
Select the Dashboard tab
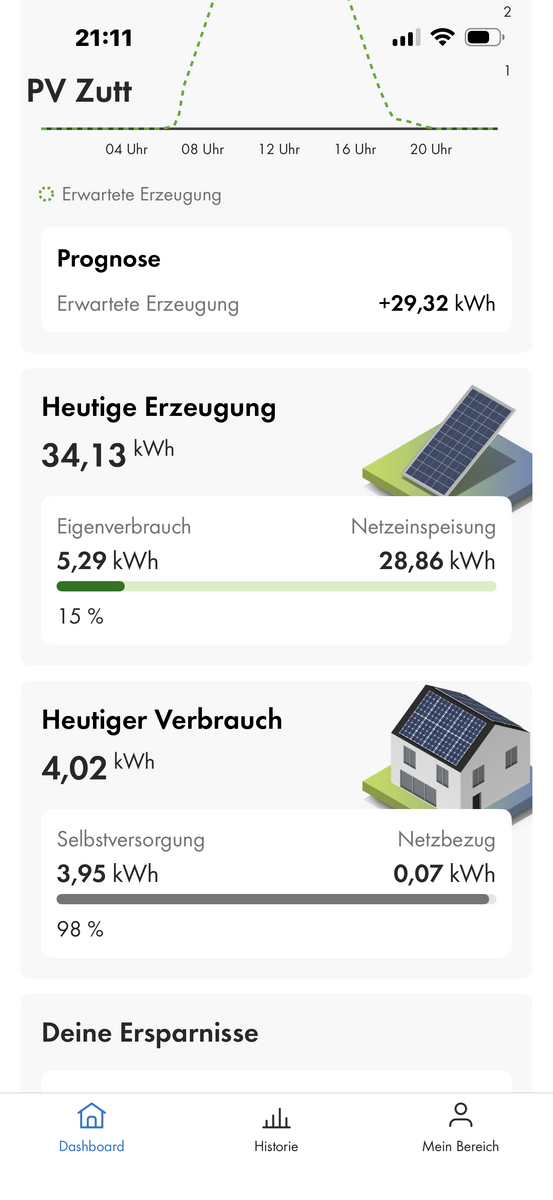[92, 1129]
